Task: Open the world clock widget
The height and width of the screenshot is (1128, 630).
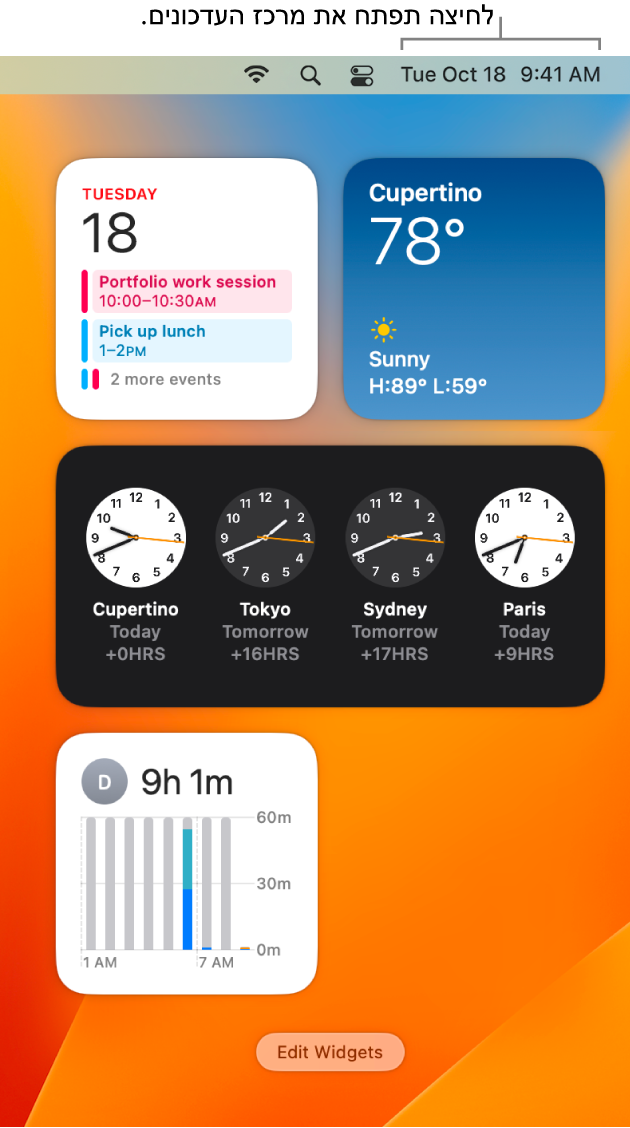Action: (330, 576)
